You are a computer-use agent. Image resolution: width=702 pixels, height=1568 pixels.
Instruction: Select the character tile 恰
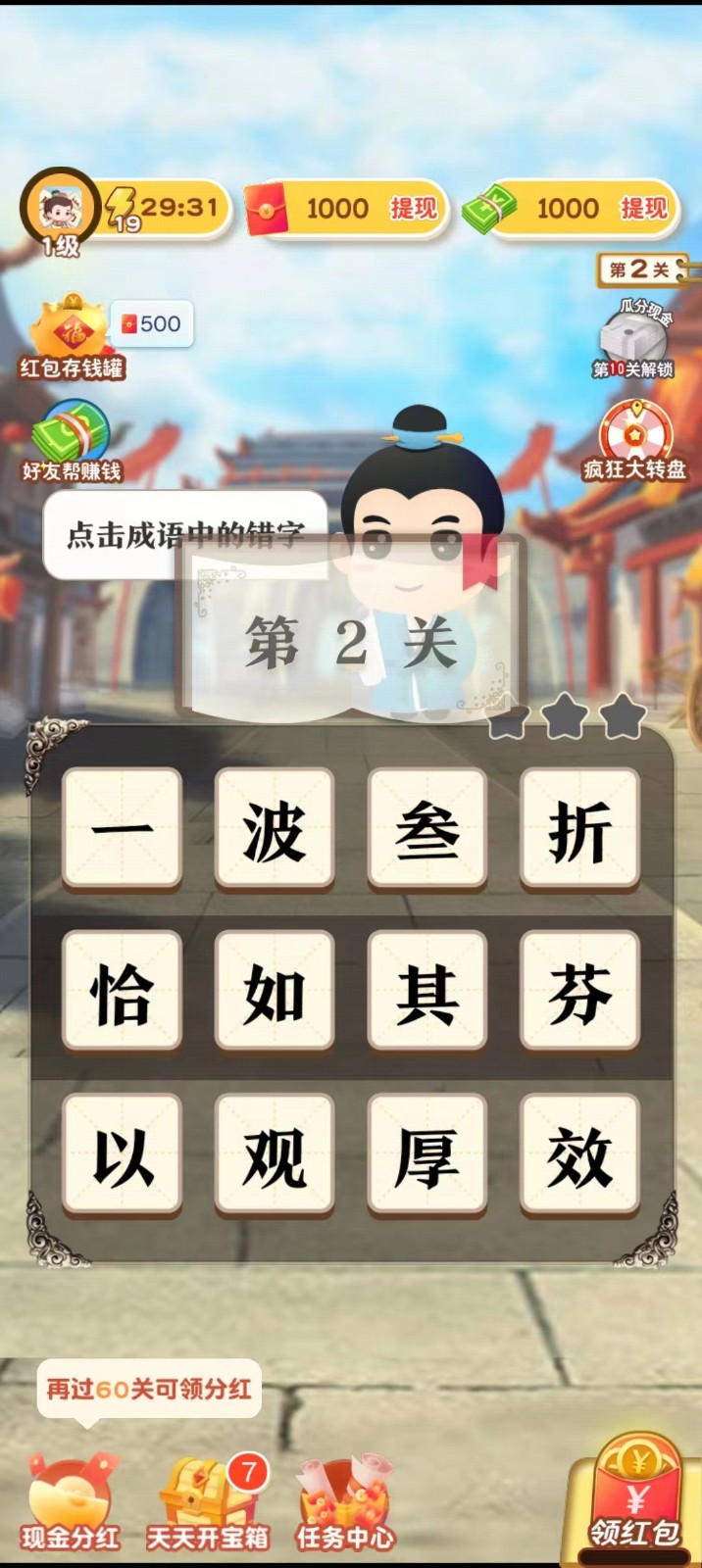pyautogui.click(x=122, y=992)
